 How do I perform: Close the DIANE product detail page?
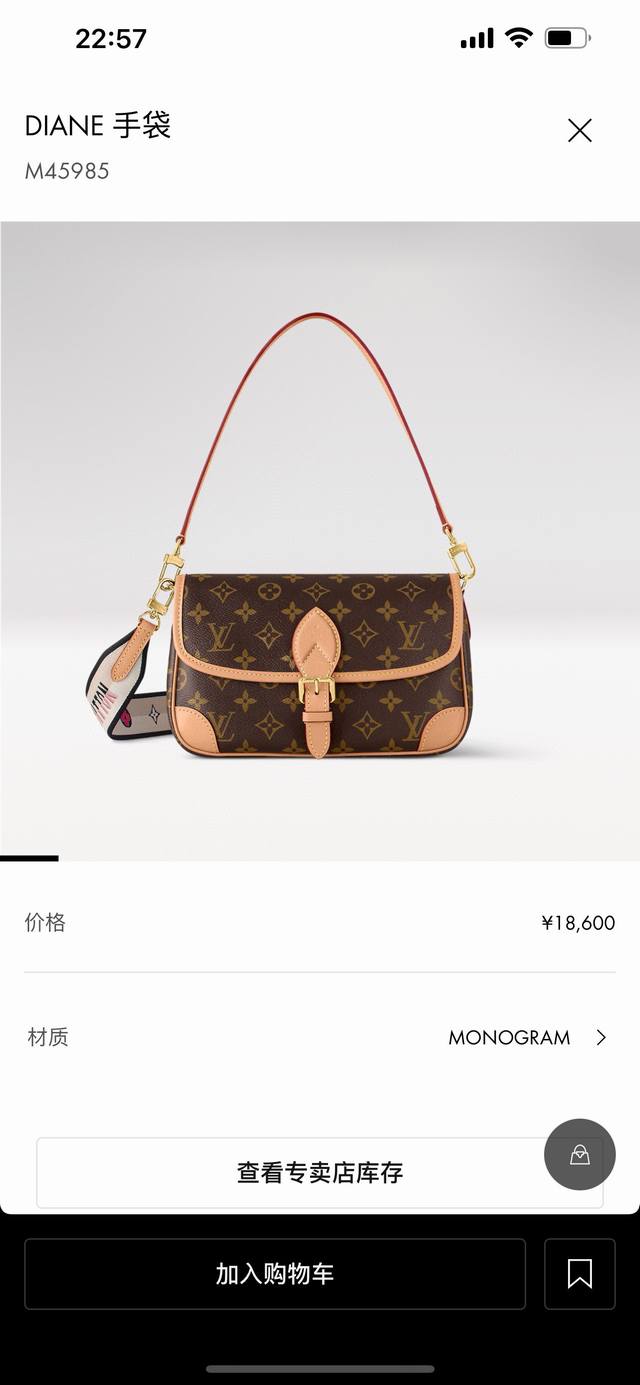coord(580,130)
